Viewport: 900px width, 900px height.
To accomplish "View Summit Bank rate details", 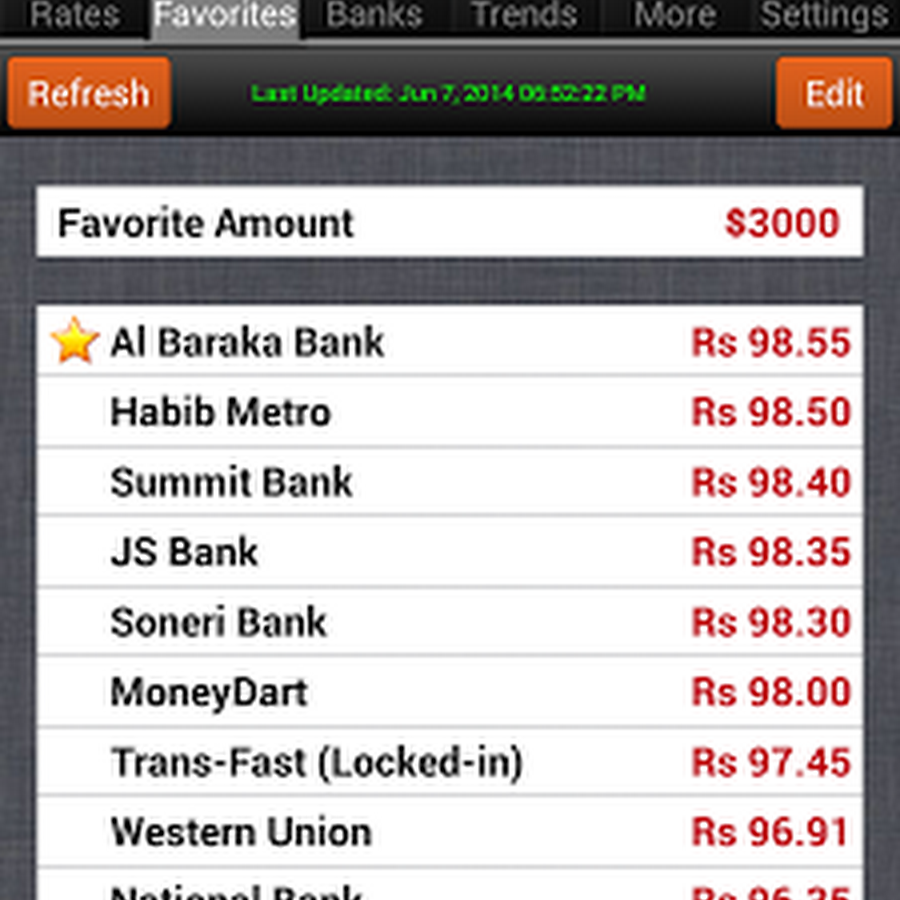I will click(x=450, y=482).
